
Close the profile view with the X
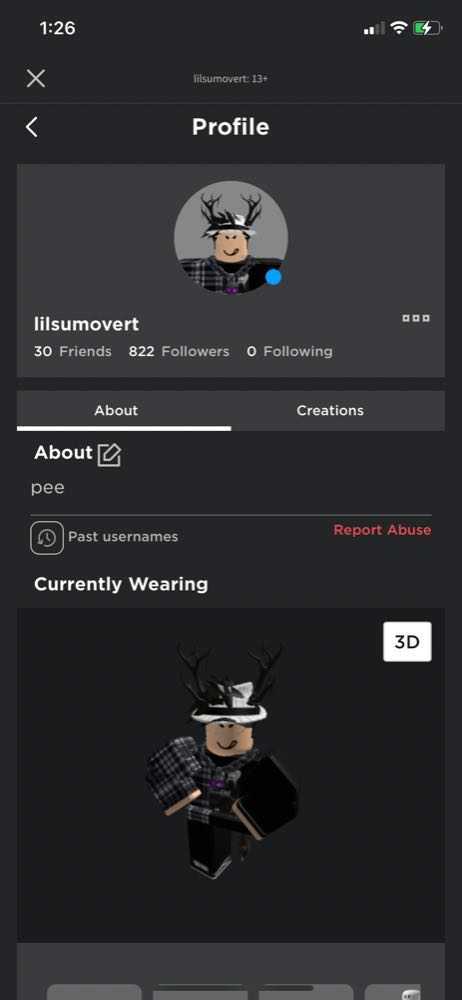pos(36,78)
